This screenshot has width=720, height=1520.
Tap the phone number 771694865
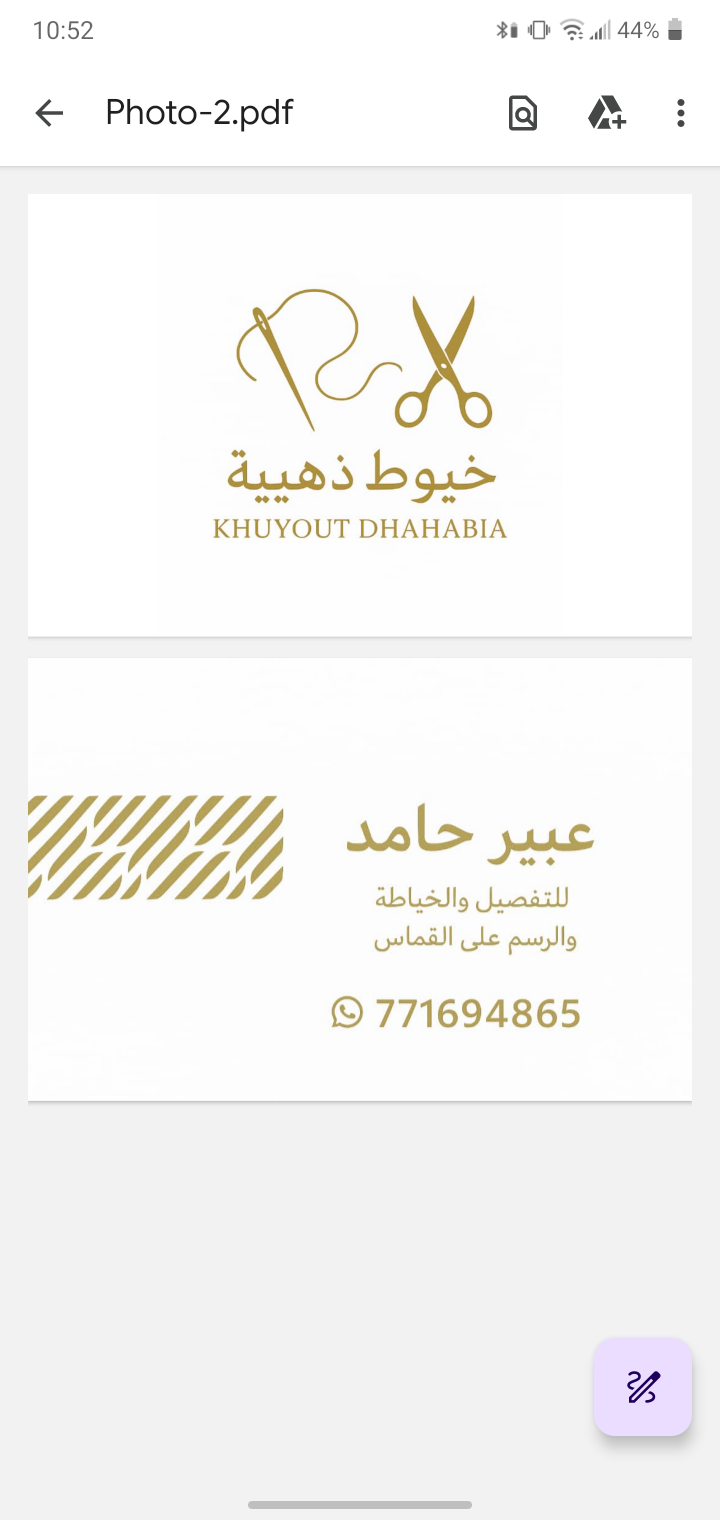tap(478, 1013)
